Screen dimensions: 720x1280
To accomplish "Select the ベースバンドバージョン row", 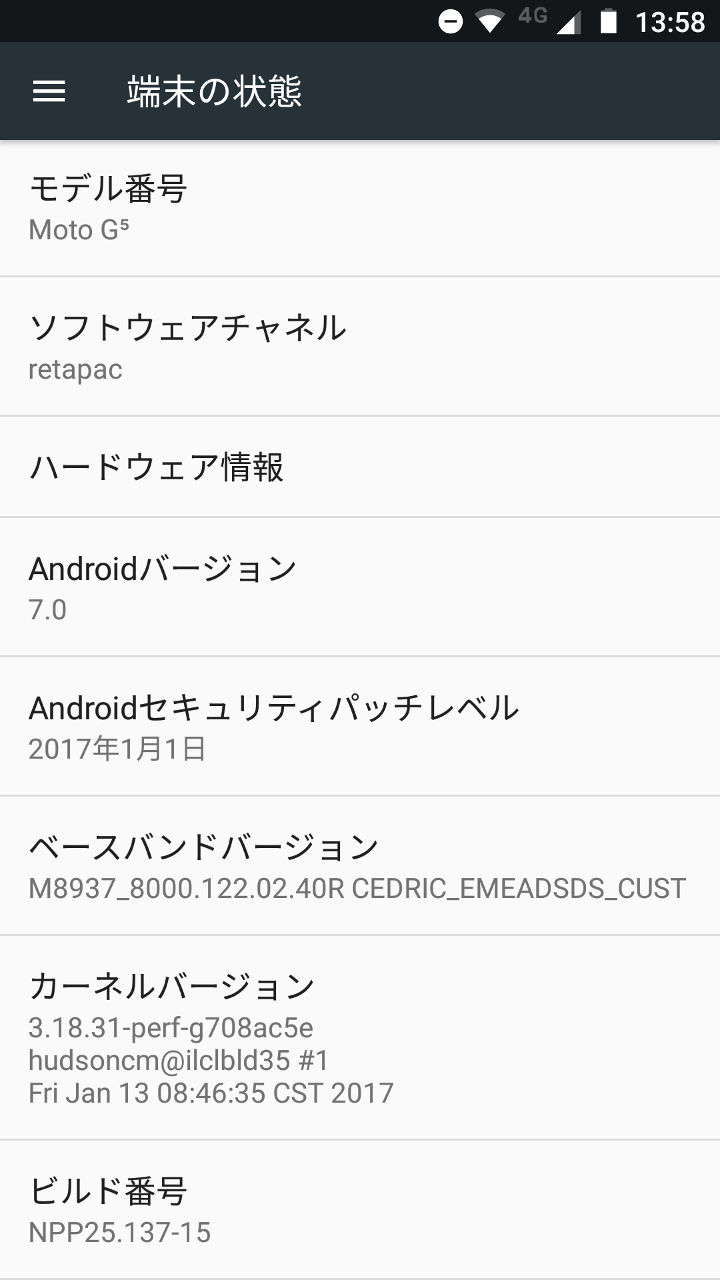I will (x=360, y=866).
